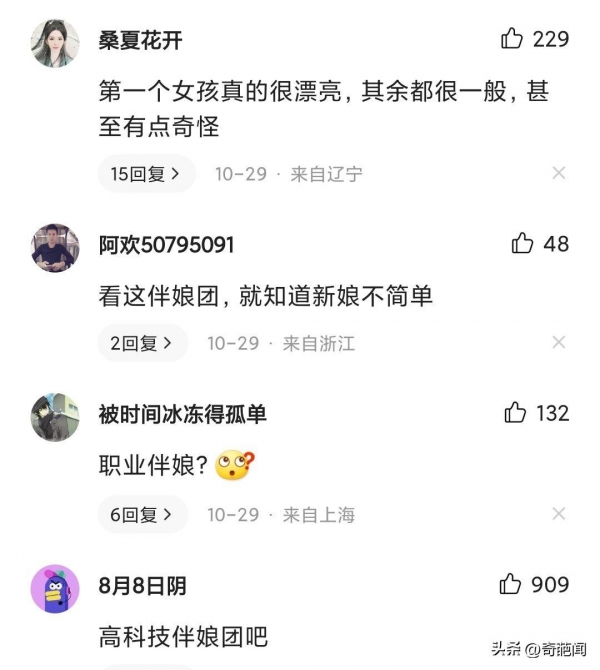Tap the avatar of 8月8日阴
600x670 pixels.
point(55,588)
